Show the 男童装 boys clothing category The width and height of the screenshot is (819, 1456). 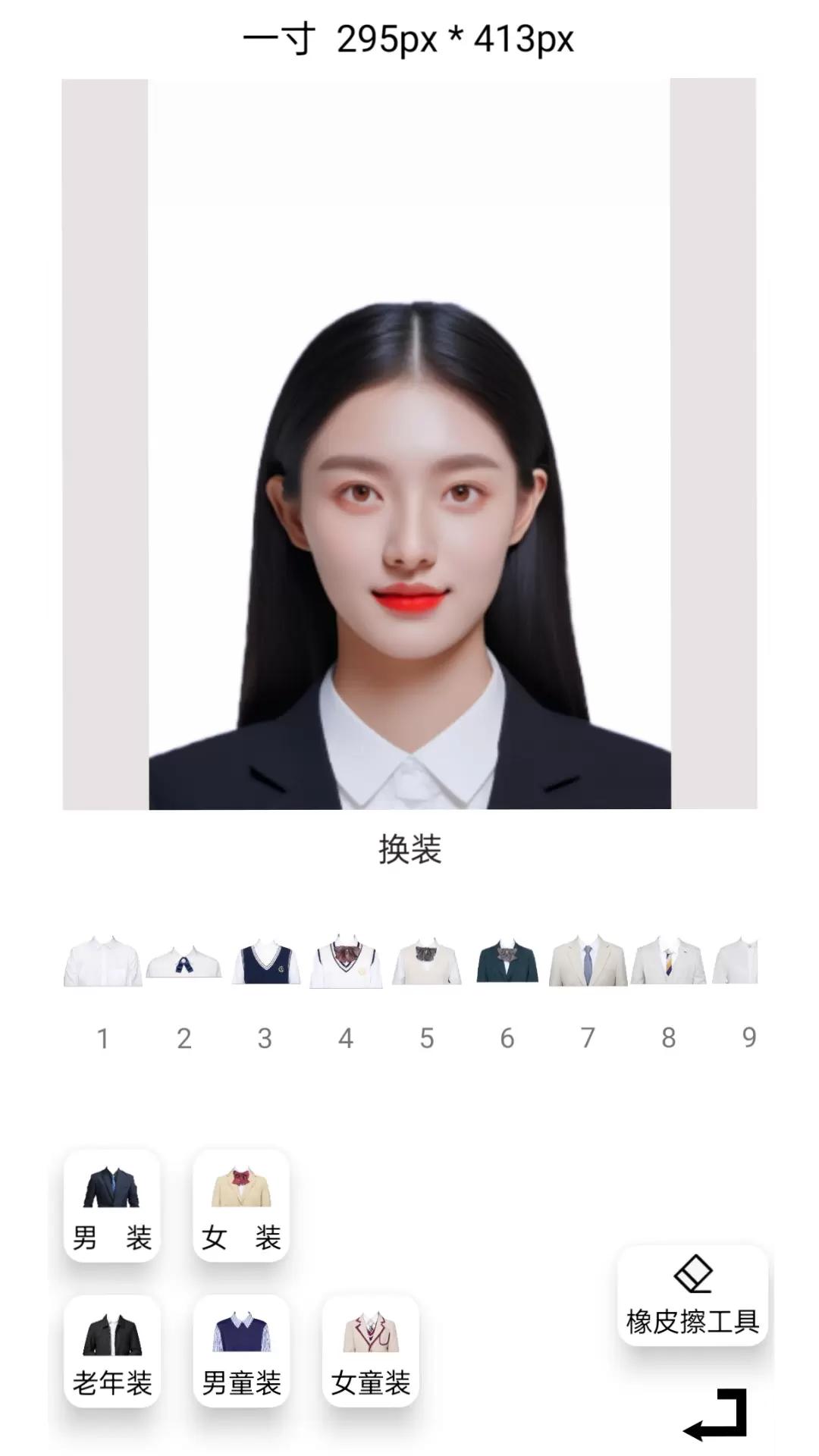(x=241, y=1351)
